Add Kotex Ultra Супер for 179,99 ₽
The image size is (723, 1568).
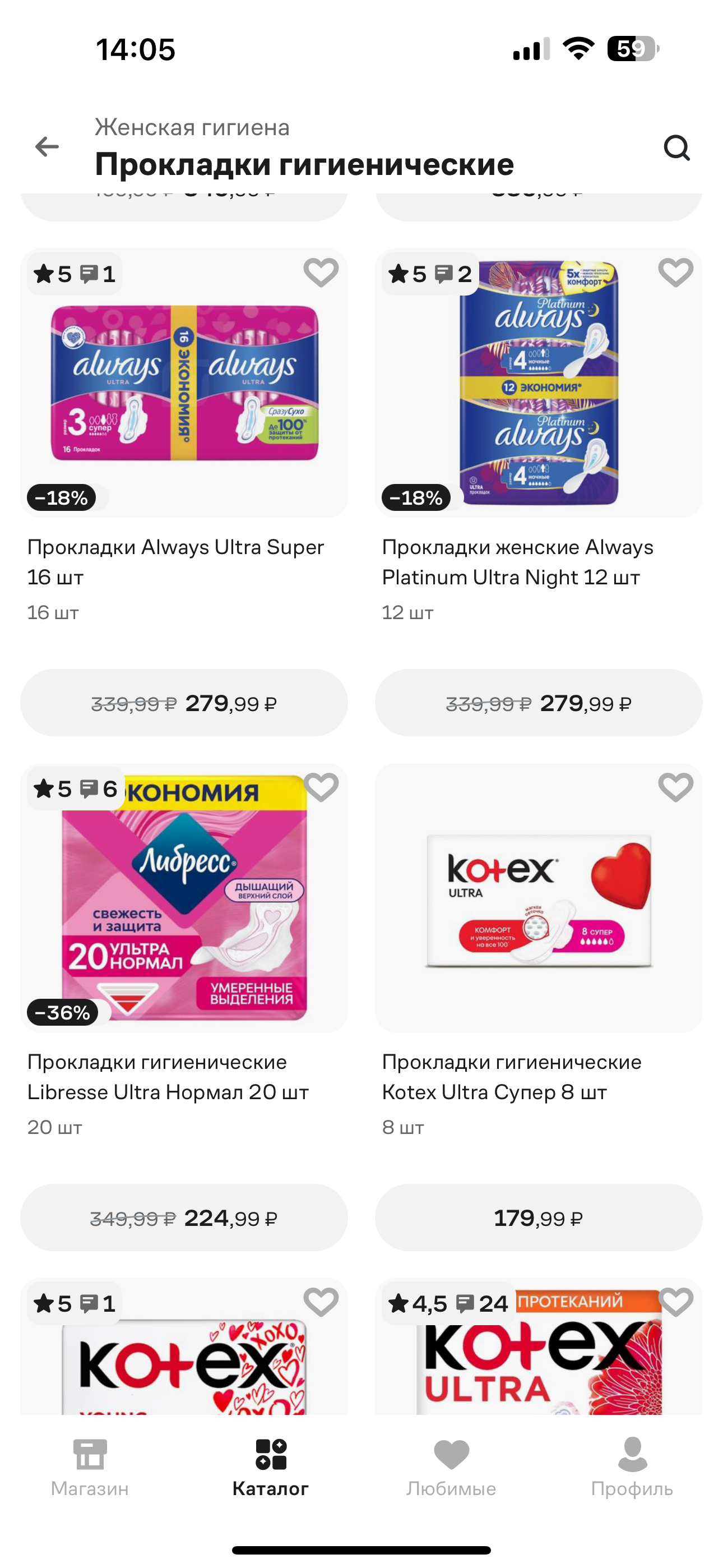coord(539,1218)
